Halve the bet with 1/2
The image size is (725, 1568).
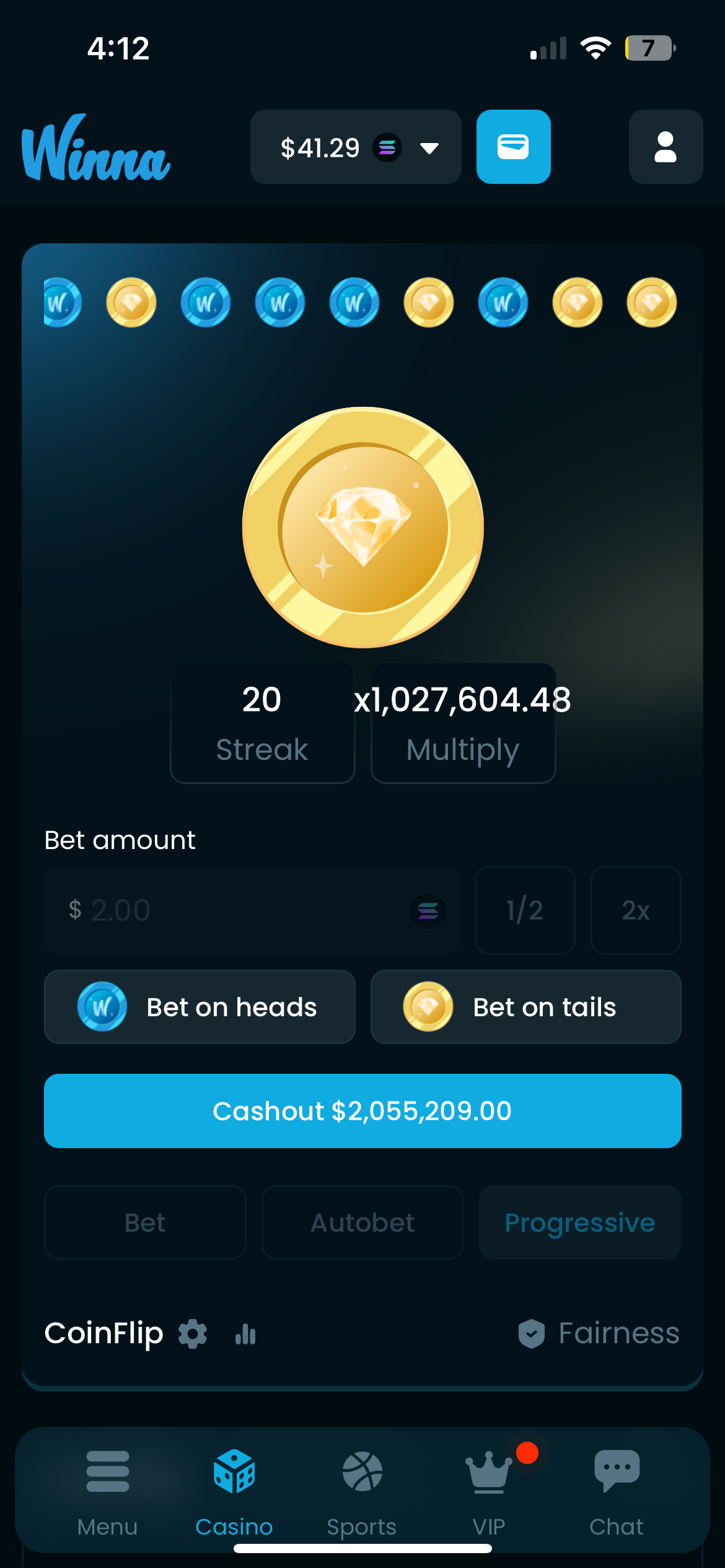[x=524, y=910]
